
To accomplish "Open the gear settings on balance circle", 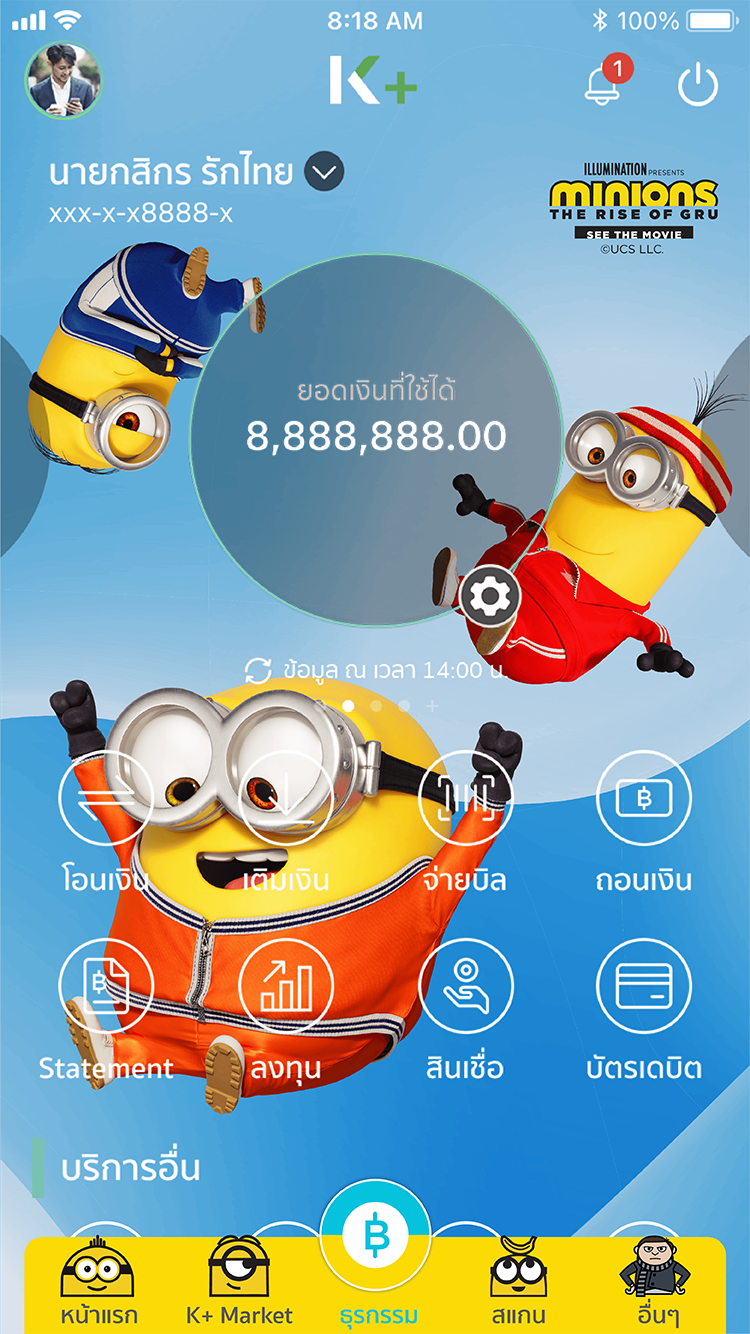I will tap(489, 597).
